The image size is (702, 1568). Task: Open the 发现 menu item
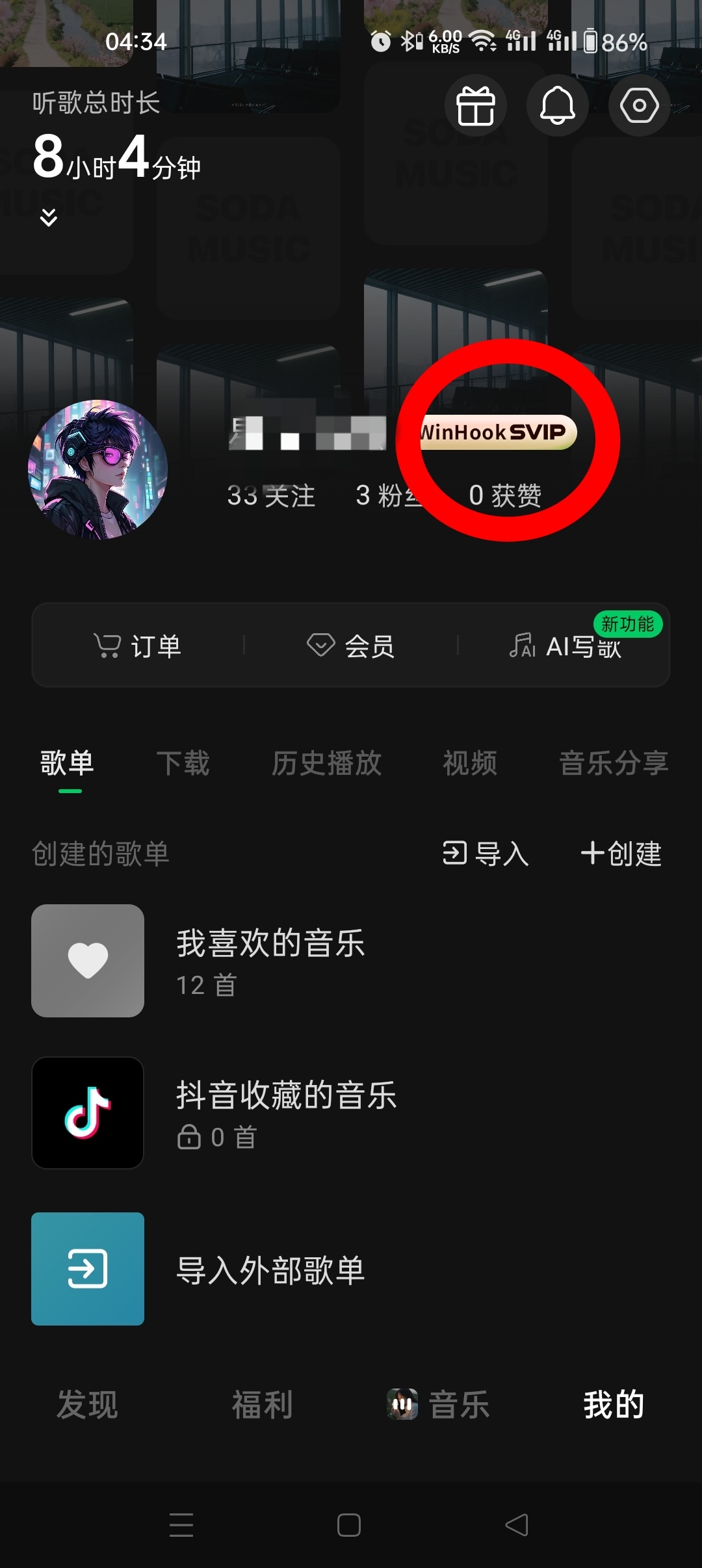pyautogui.click(x=86, y=1404)
